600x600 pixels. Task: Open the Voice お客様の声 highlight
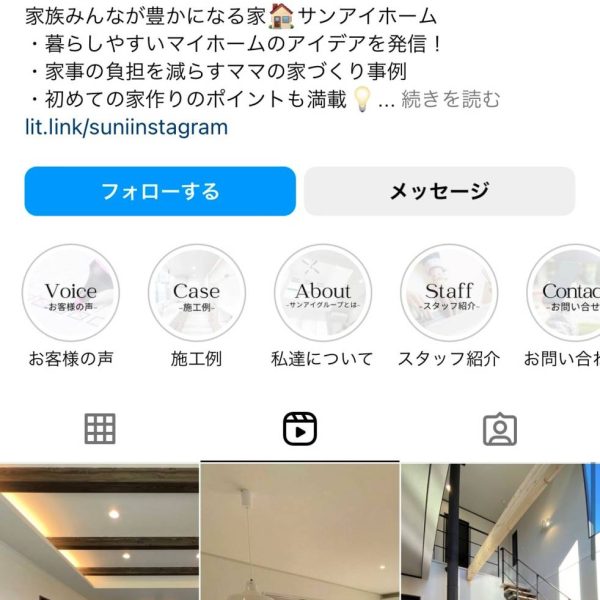click(x=71, y=294)
